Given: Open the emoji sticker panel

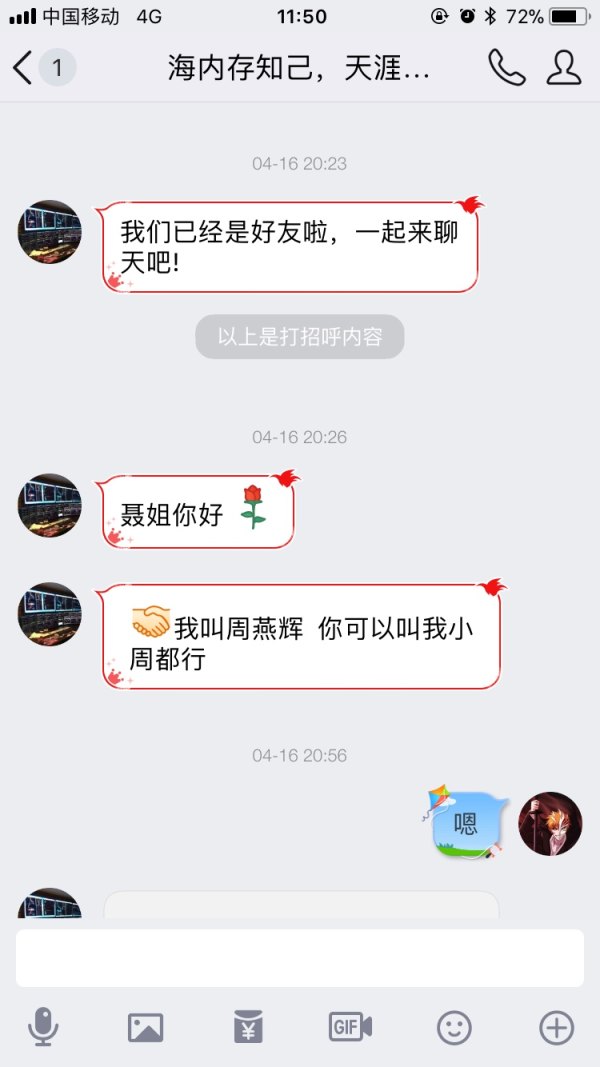Looking at the screenshot, I should pos(454,1027).
